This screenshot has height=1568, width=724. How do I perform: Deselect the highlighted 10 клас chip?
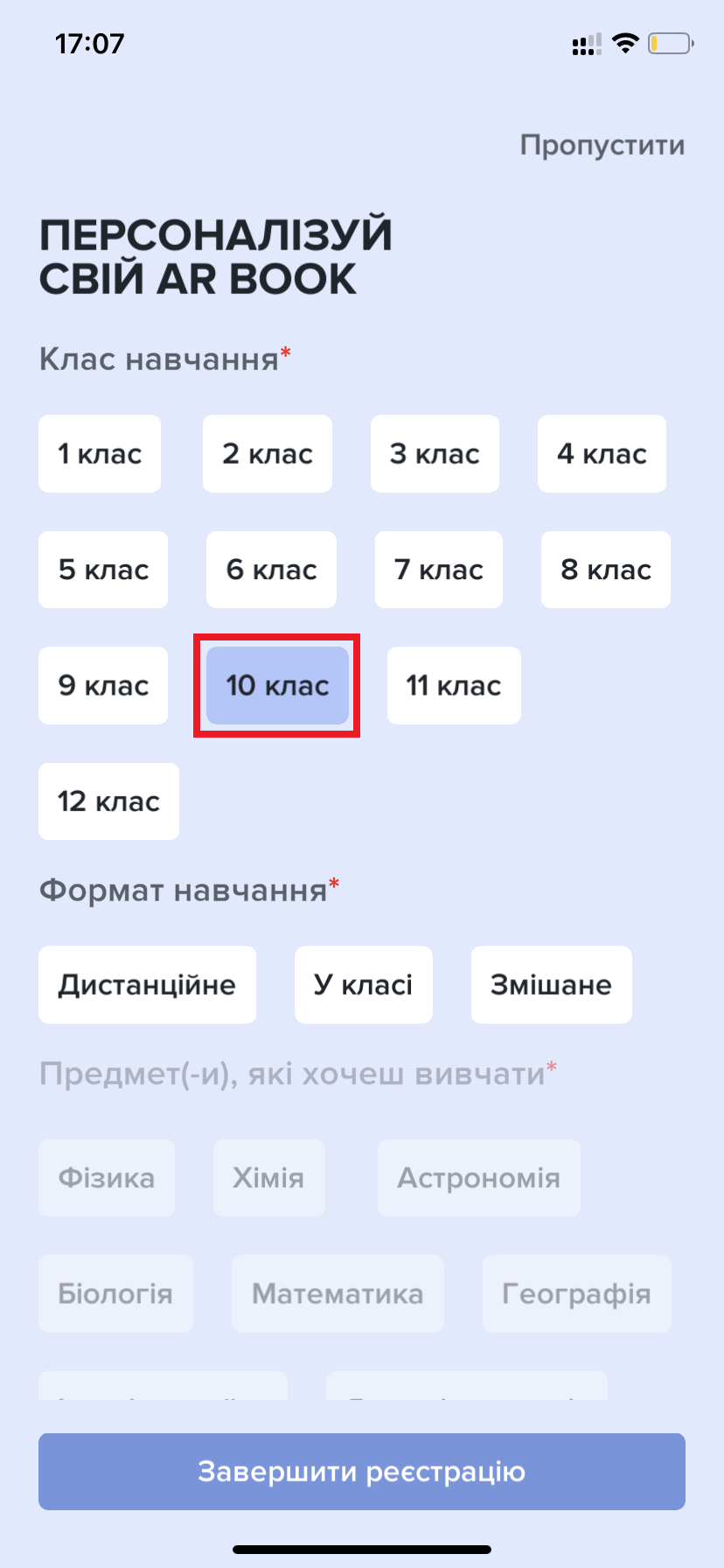277,685
